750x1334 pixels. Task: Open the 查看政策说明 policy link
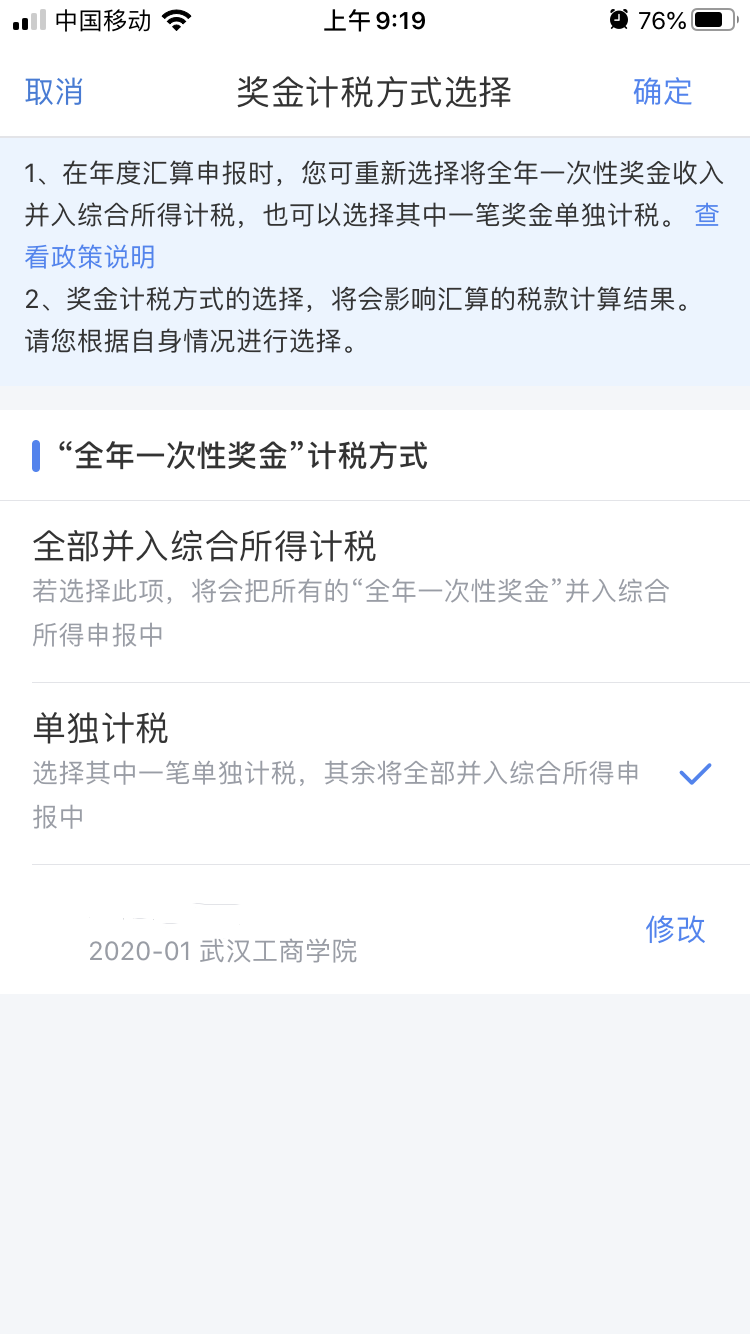coord(90,256)
